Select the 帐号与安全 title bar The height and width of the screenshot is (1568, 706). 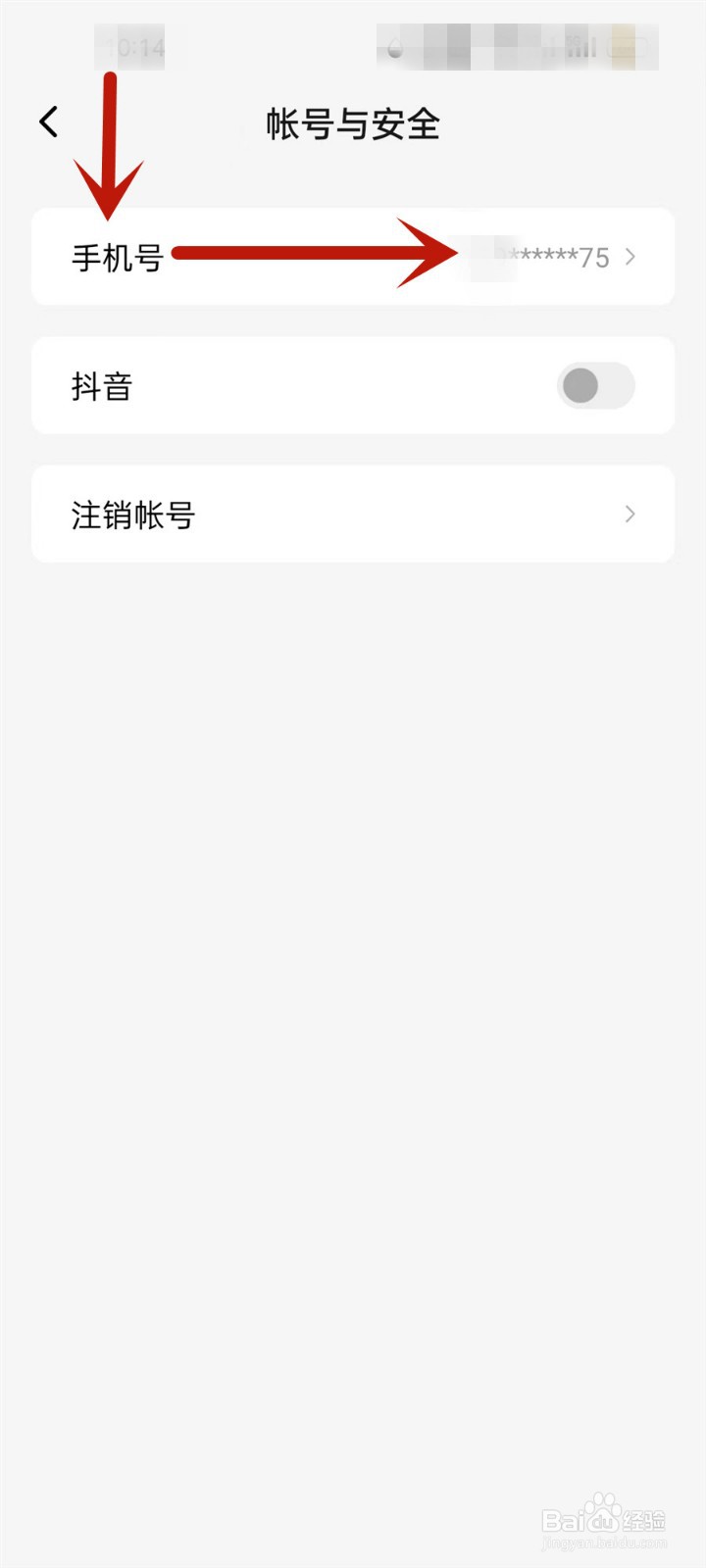point(353,124)
